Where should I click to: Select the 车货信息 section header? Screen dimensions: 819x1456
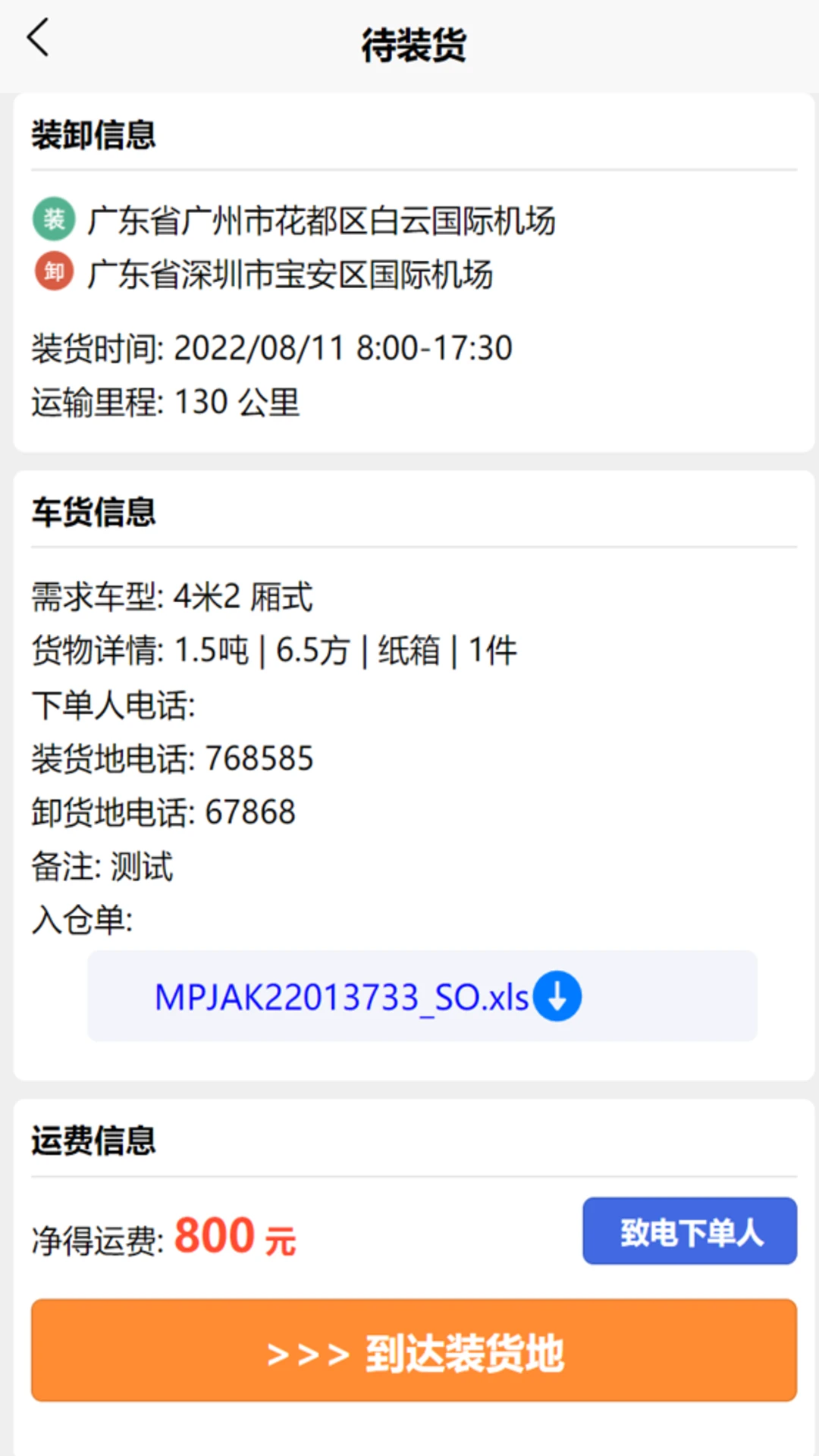[x=93, y=513]
